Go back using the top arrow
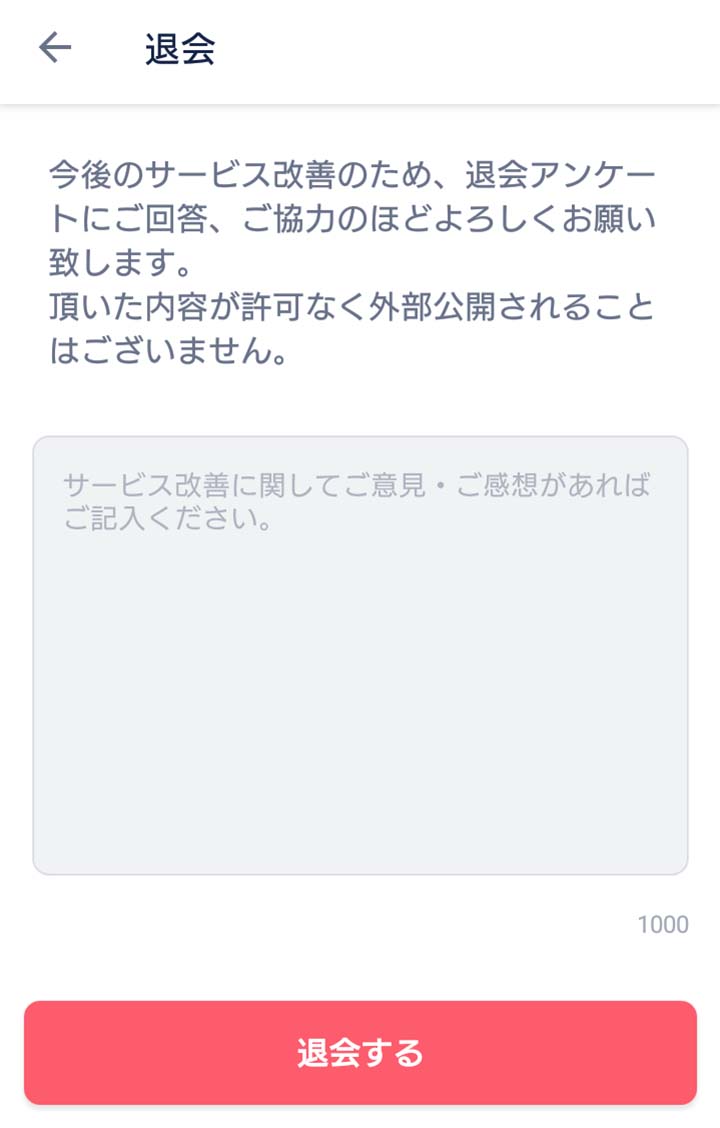The height and width of the screenshot is (1128, 720). coord(55,48)
